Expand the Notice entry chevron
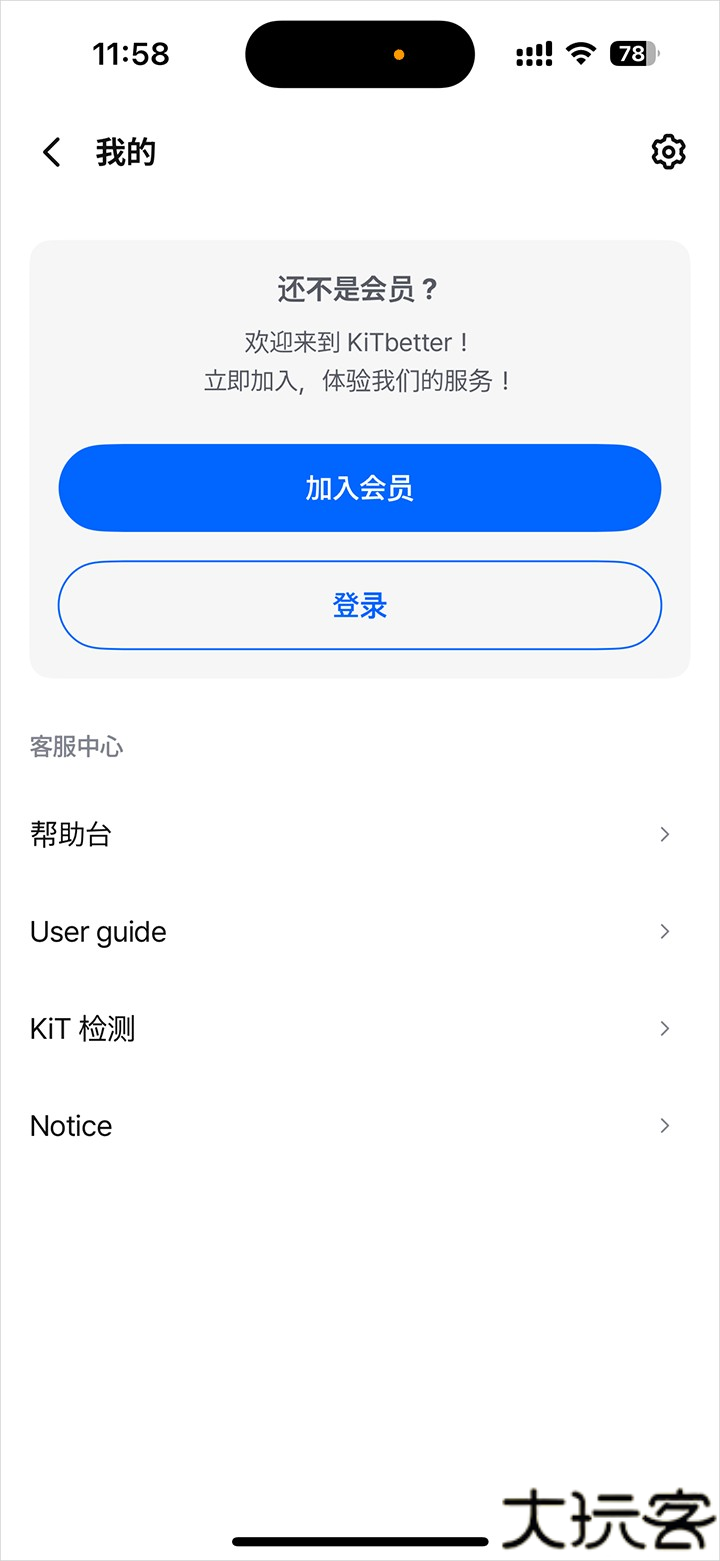This screenshot has height=1561, width=720. coord(664,1125)
